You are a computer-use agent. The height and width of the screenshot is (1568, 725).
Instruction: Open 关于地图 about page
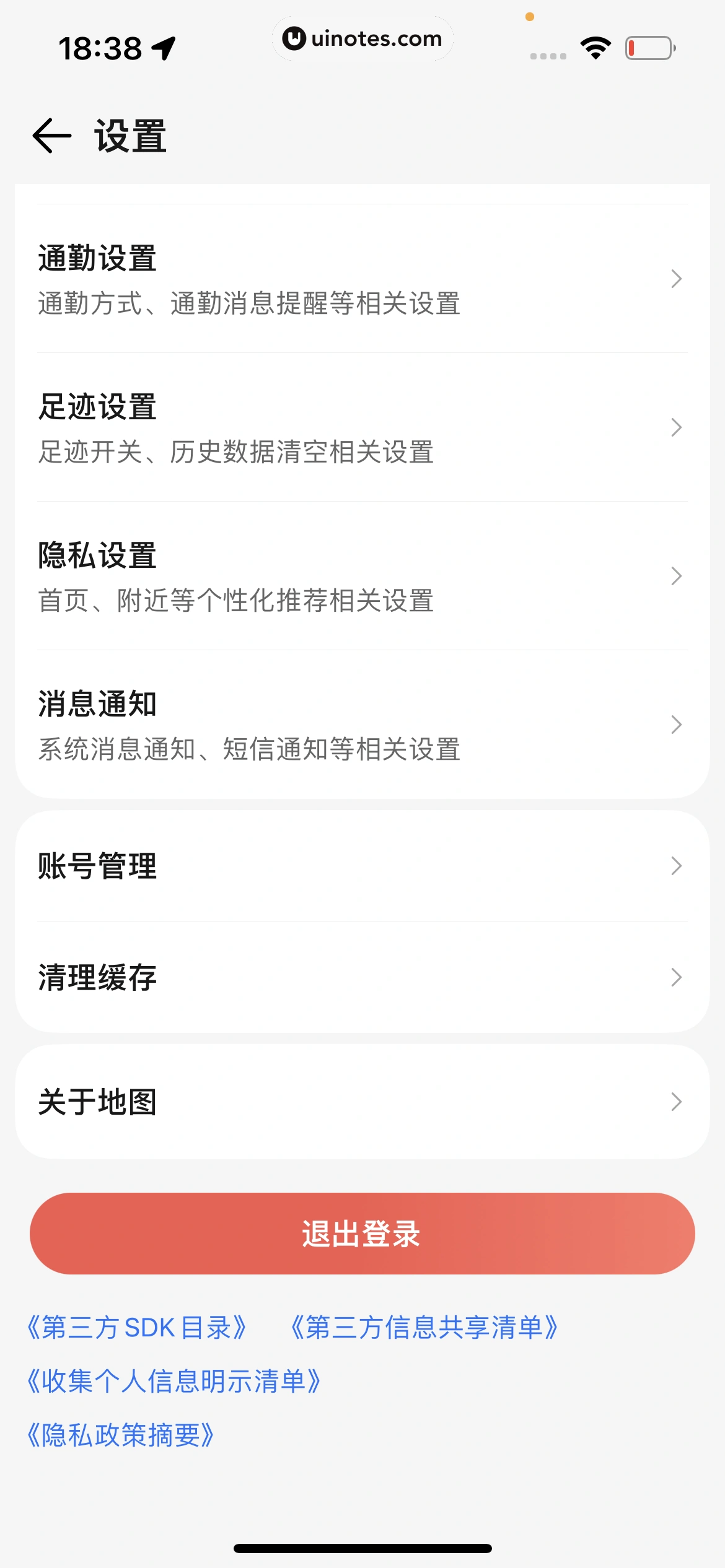pyautogui.click(x=362, y=1102)
